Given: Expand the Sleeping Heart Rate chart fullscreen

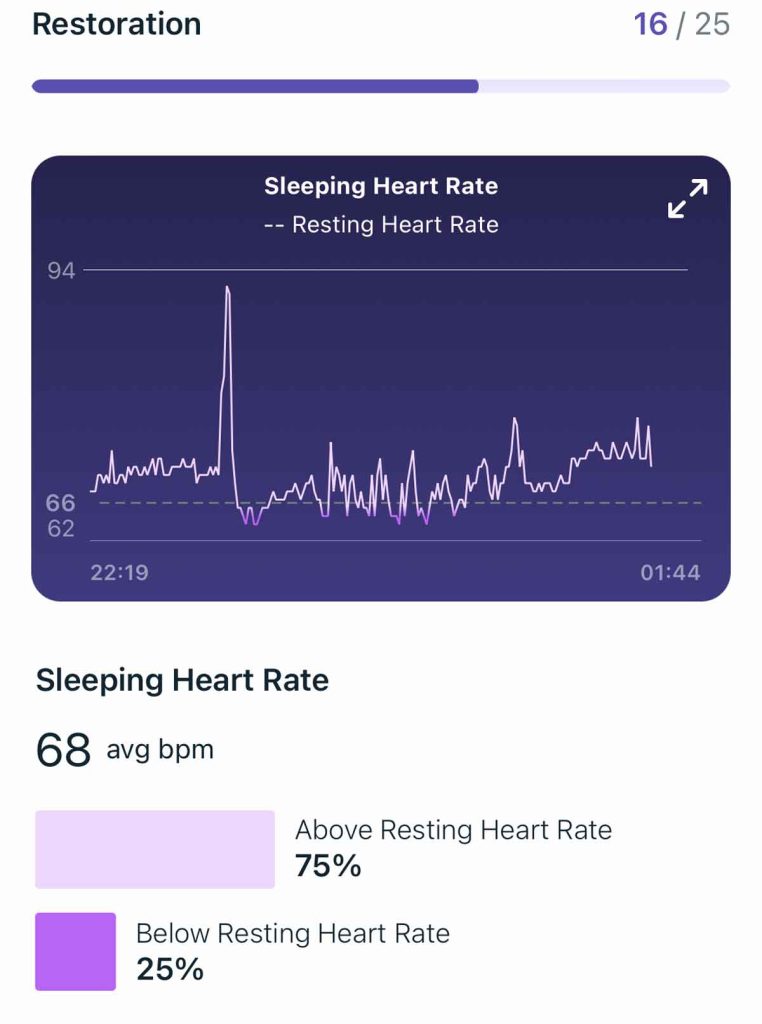Looking at the screenshot, I should pos(687,198).
